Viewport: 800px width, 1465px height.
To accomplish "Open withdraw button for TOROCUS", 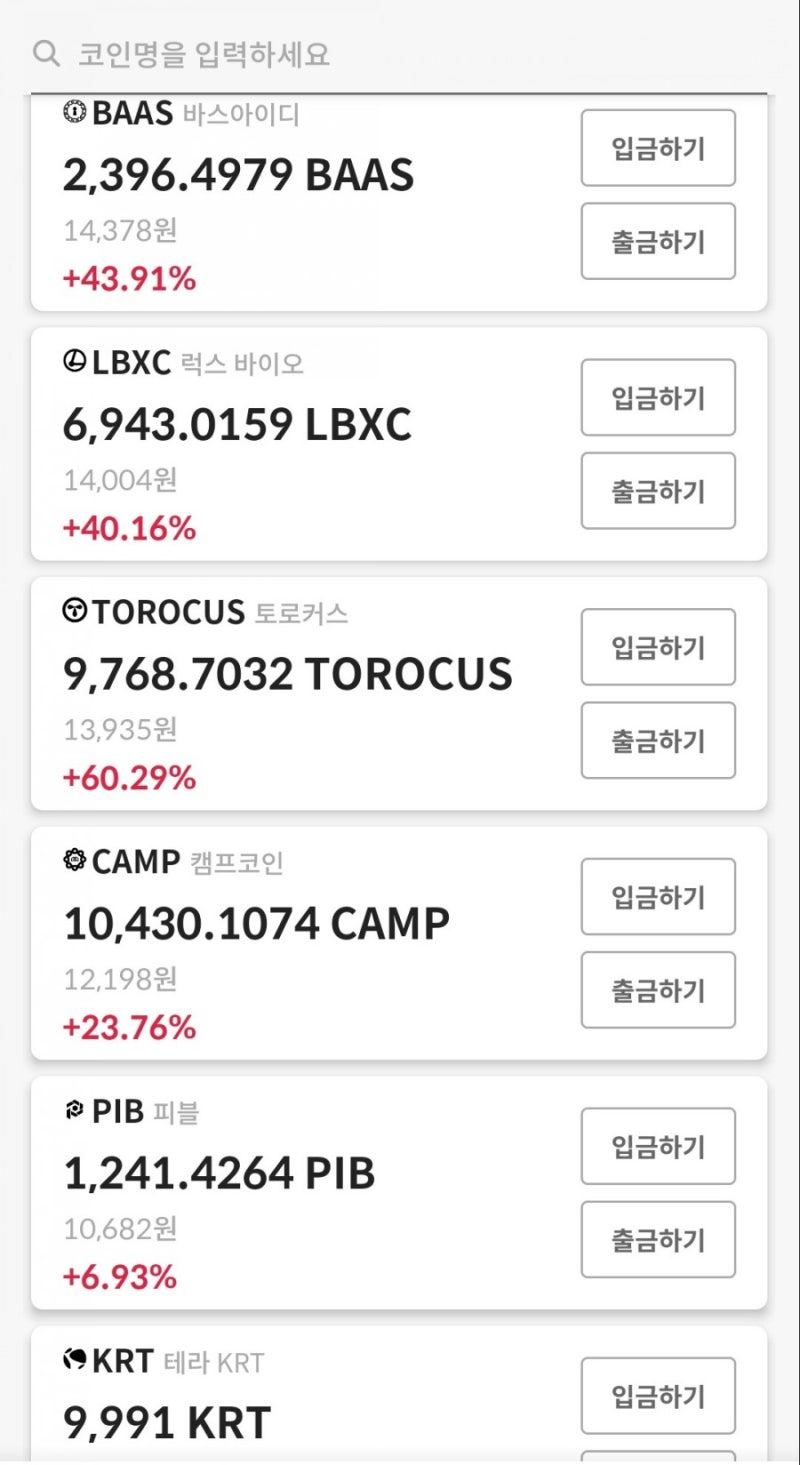I will 658,741.
